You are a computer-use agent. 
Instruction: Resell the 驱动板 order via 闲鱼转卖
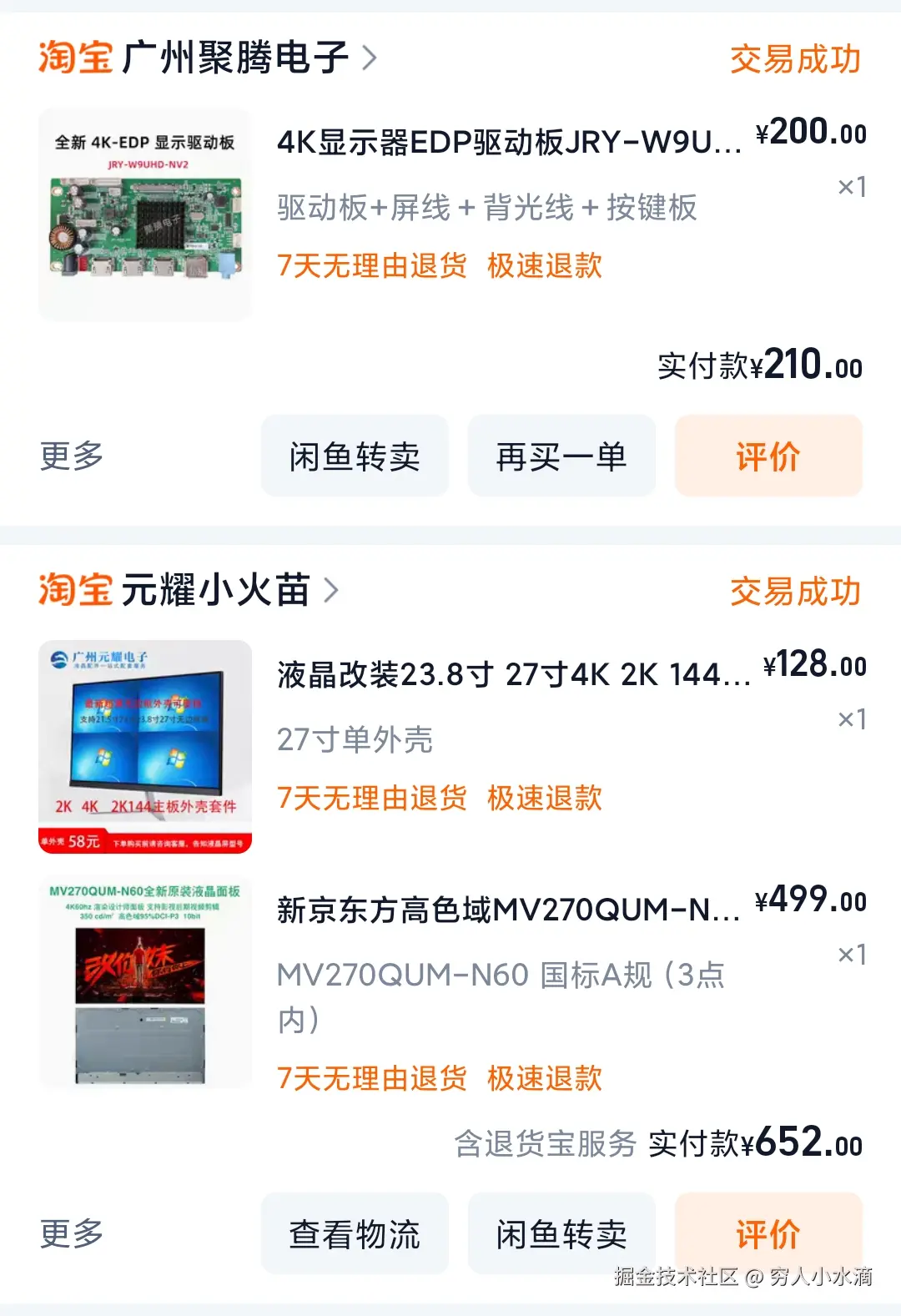pos(355,456)
